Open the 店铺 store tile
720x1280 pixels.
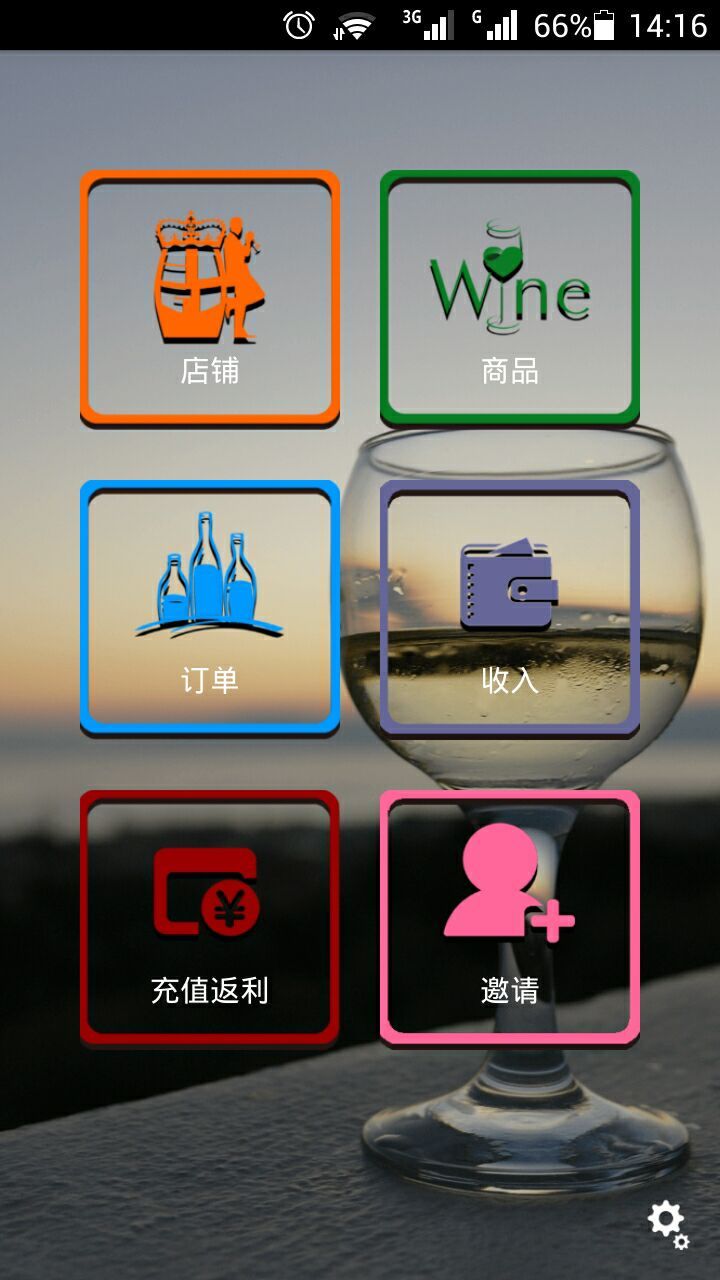(x=210, y=298)
